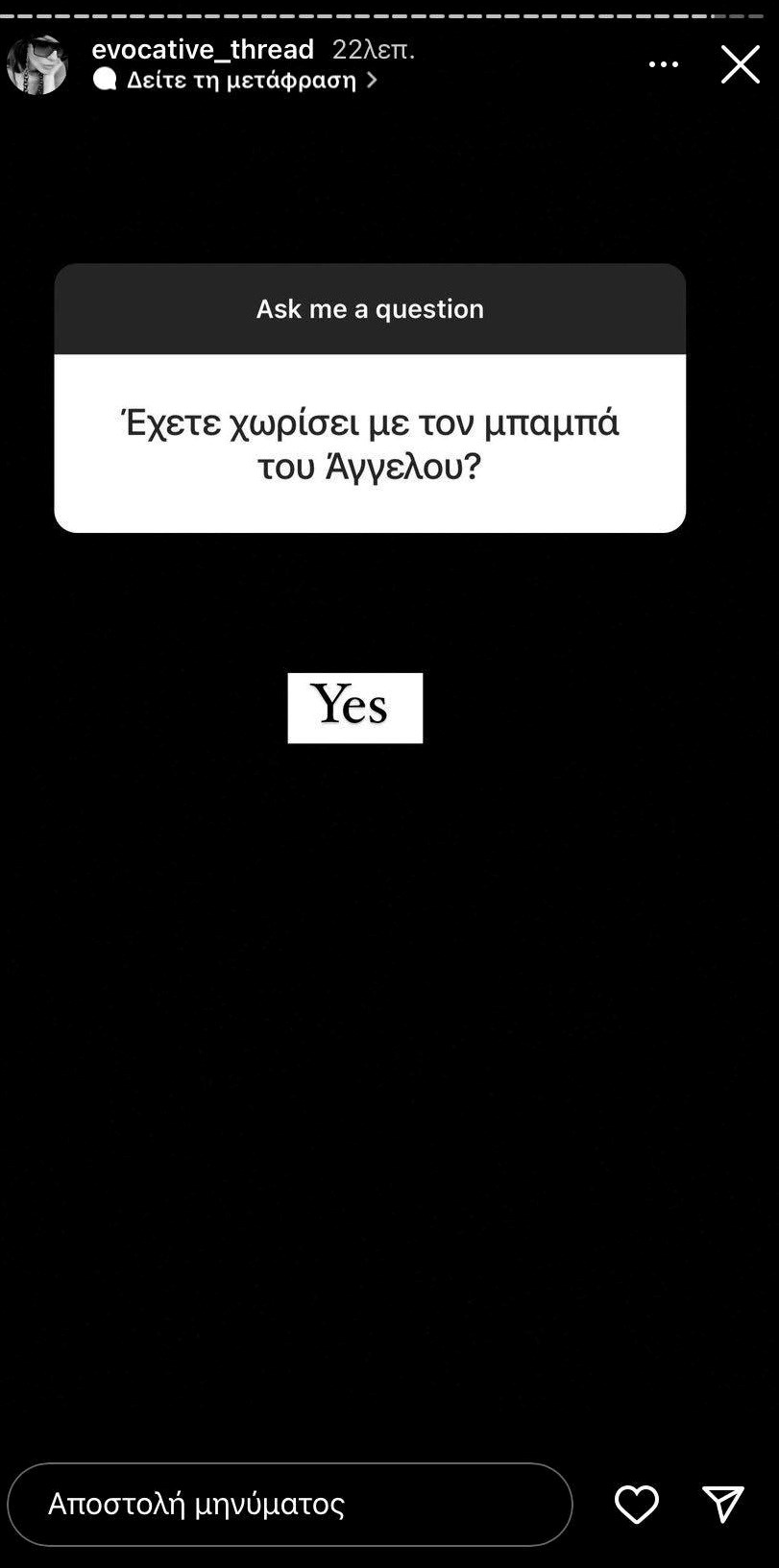Screen dimensions: 779x1568
Task: Focus the Αποστολή μηνύματος message field
Action: pyautogui.click(x=289, y=1504)
